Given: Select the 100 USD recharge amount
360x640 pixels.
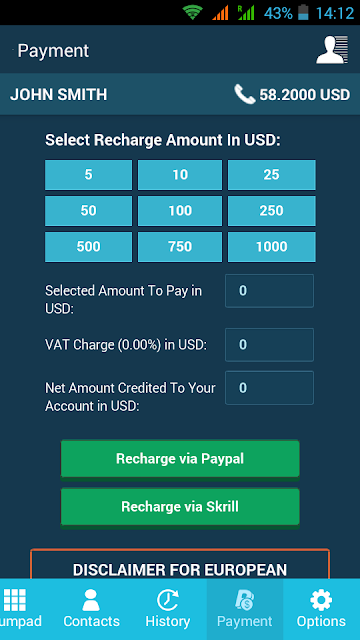Looking at the screenshot, I should coord(180,211).
